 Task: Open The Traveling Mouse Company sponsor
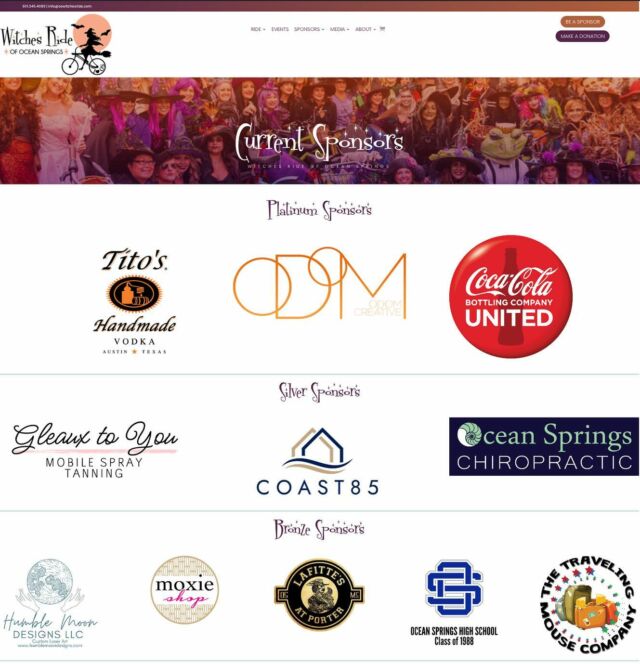point(586,604)
